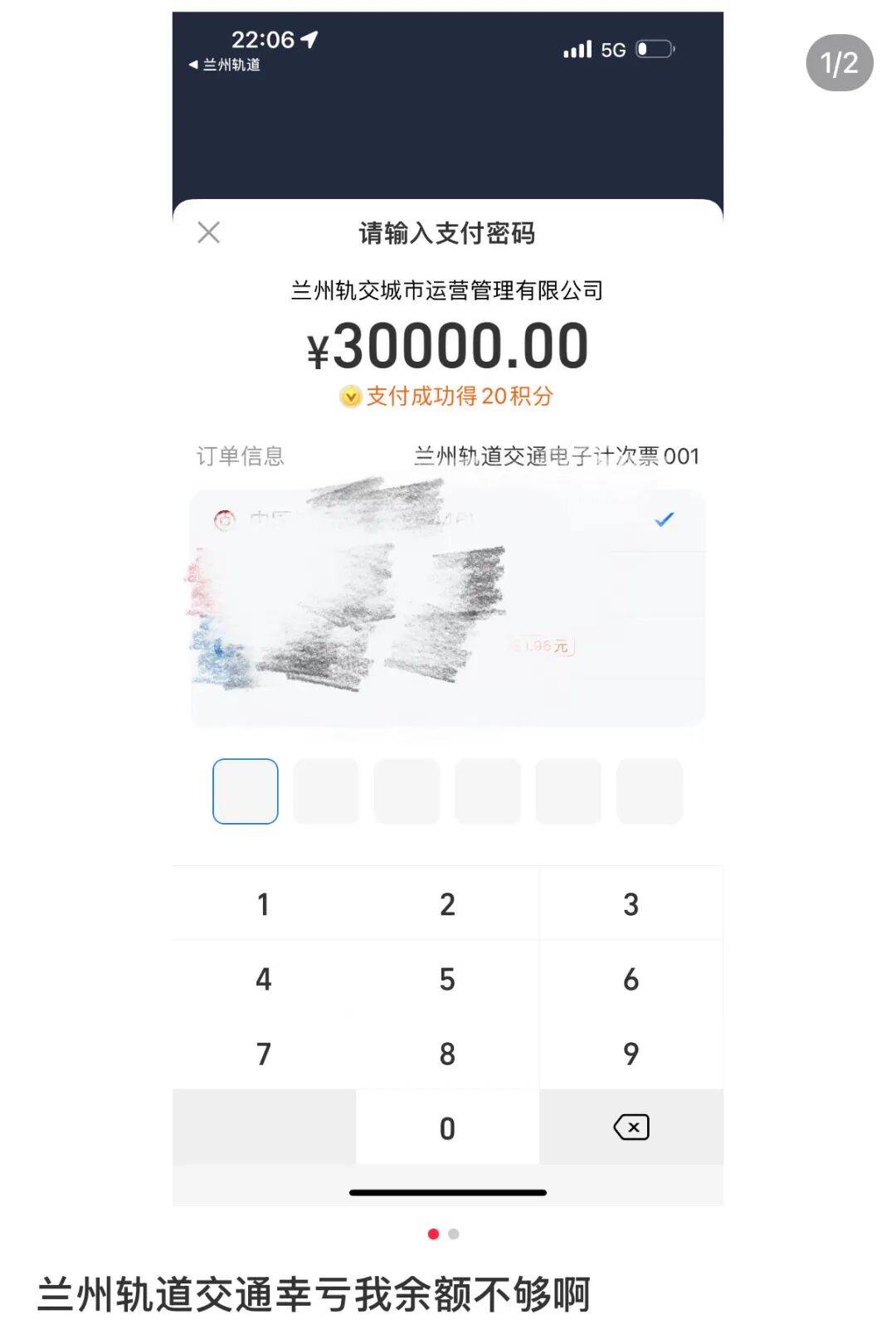Screen dimensions: 896x1334
Task: Click the battery indicator in the status bar
Action: 655,49
